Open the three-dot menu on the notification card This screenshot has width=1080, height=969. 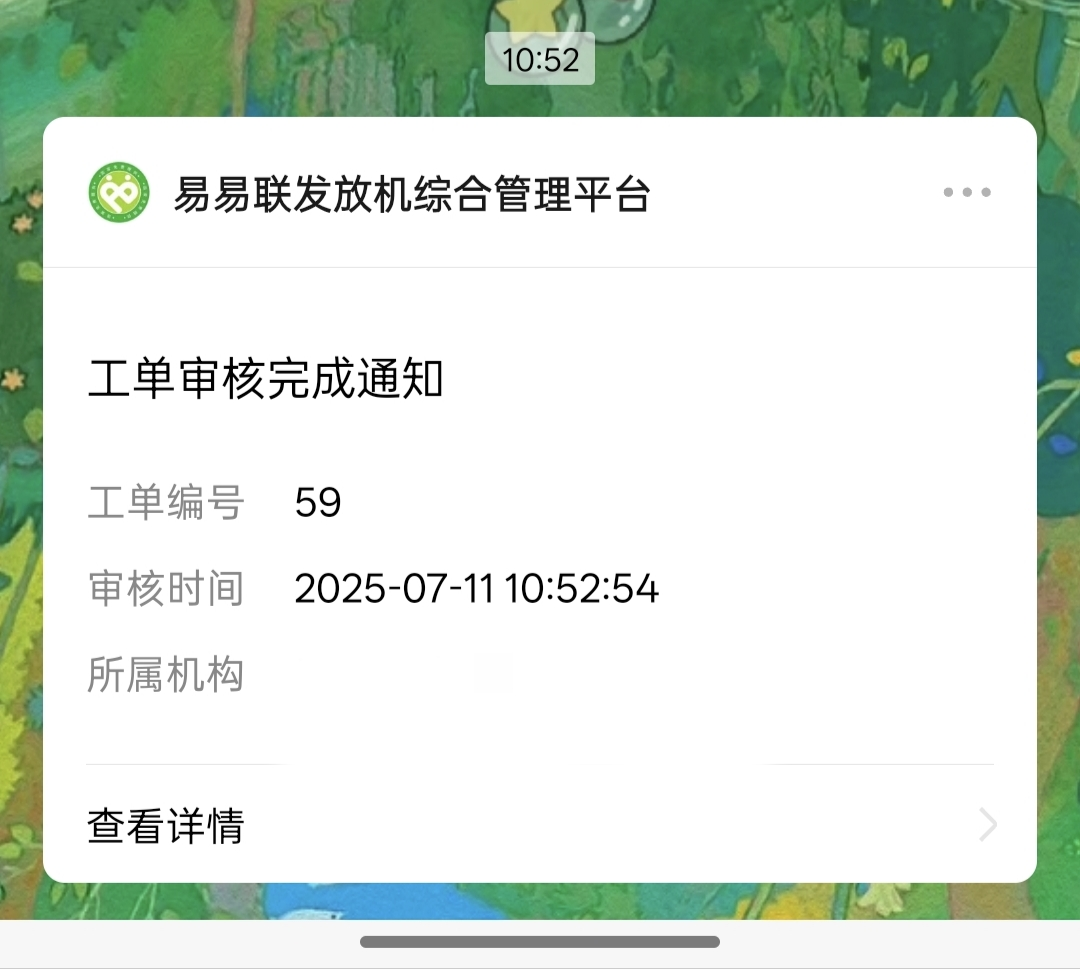pos(966,193)
